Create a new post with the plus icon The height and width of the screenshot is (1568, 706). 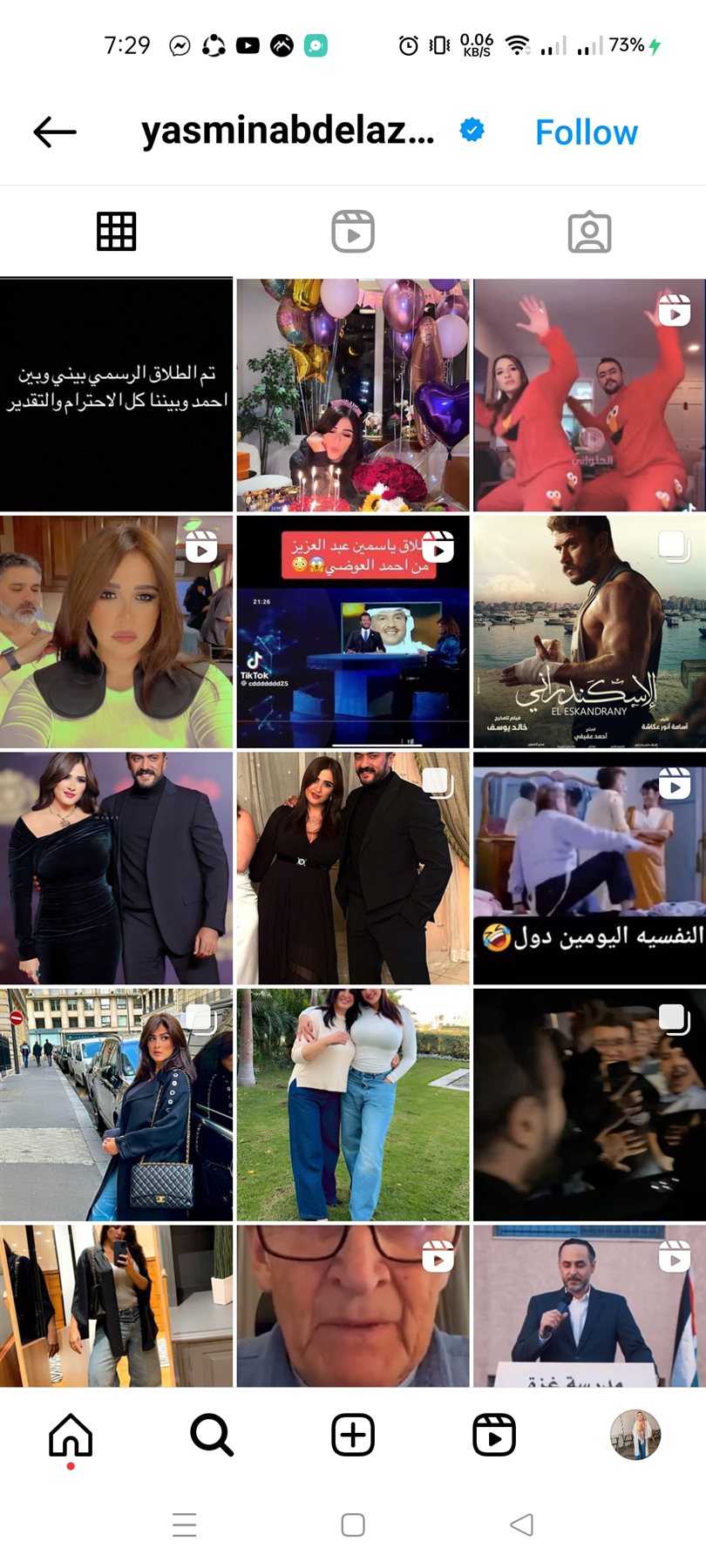(353, 1435)
